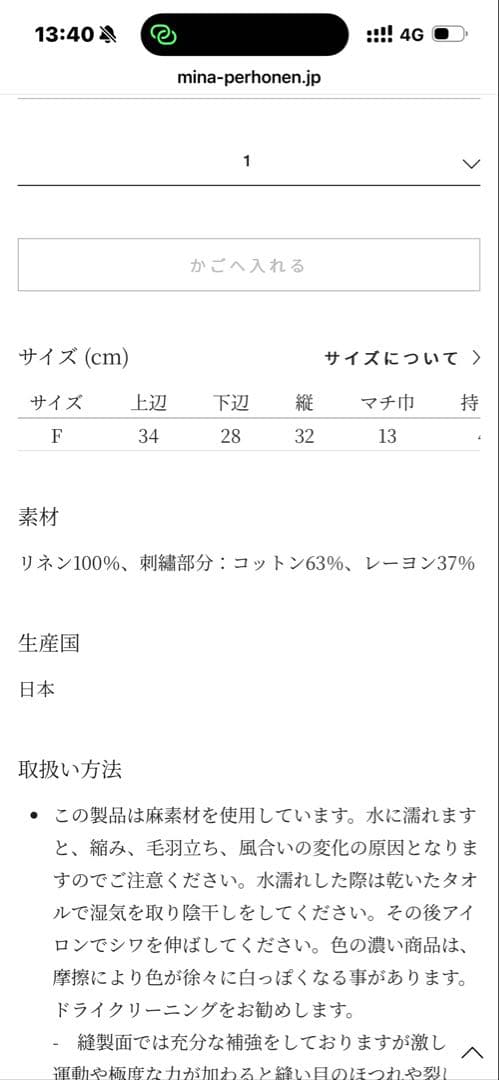Tap the scroll-to-top arrow button

click(x=472, y=1052)
